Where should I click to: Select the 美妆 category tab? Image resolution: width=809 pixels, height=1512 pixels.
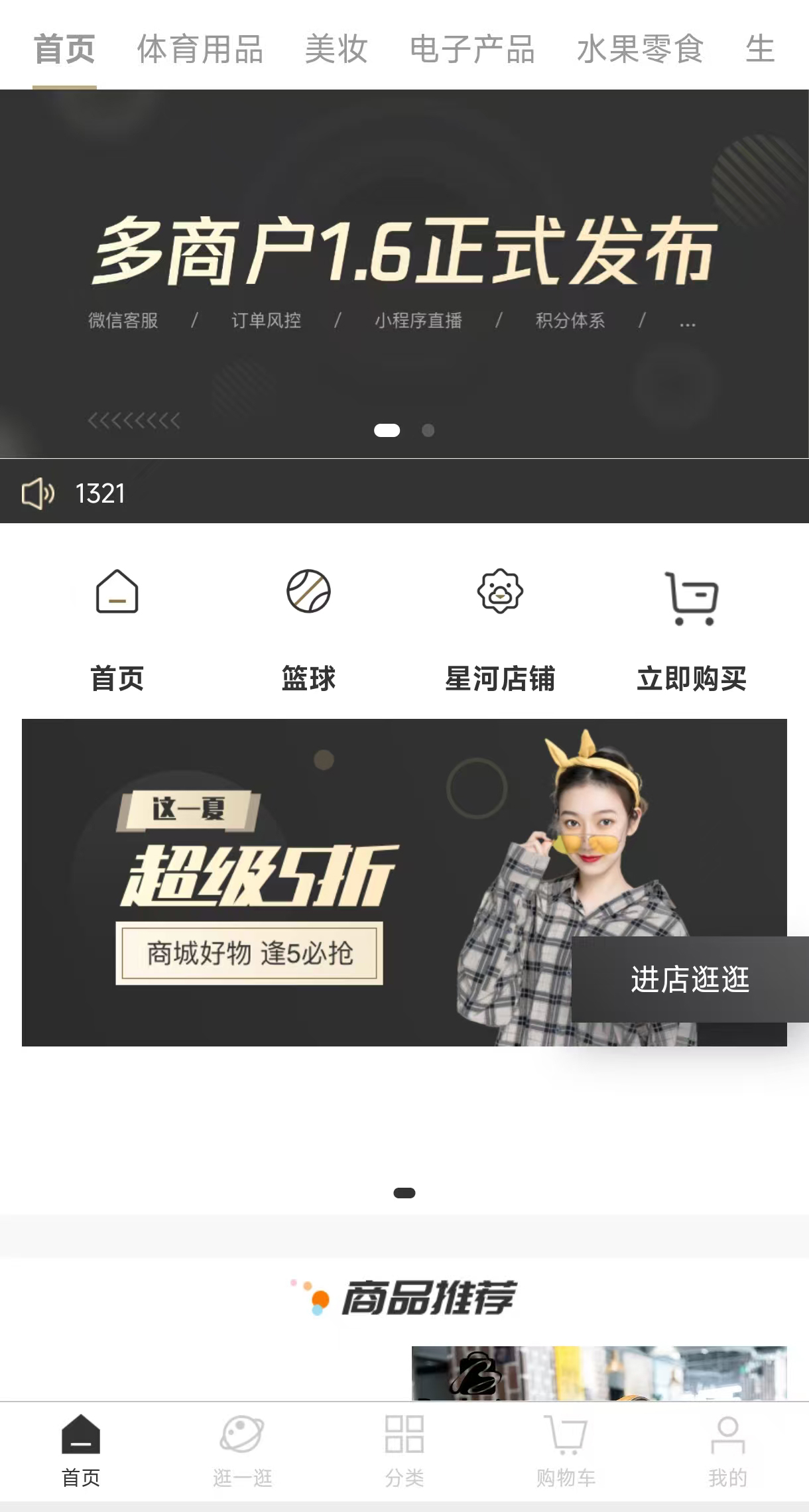[x=336, y=49]
